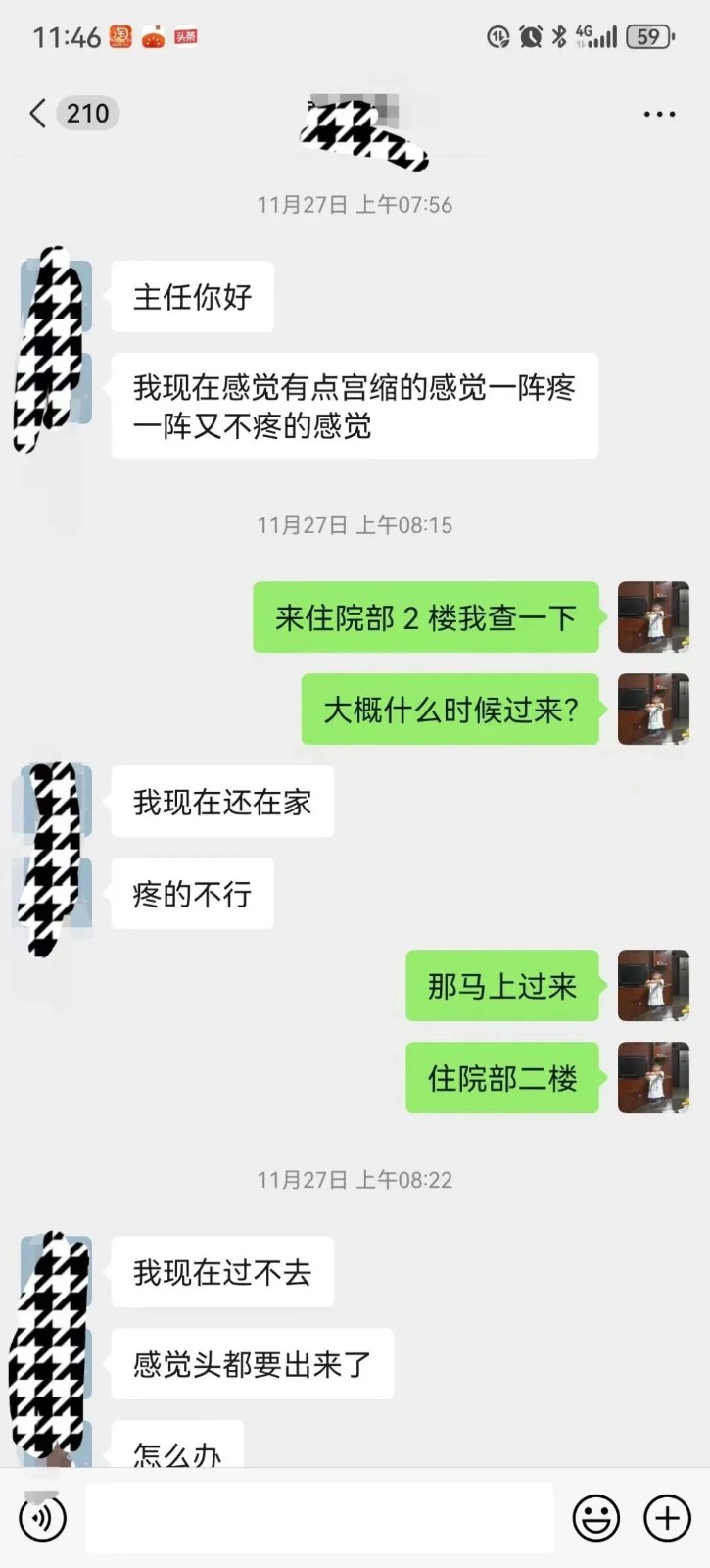Tap the message text input field
This screenshot has height=1568, width=710.
tap(319, 1518)
